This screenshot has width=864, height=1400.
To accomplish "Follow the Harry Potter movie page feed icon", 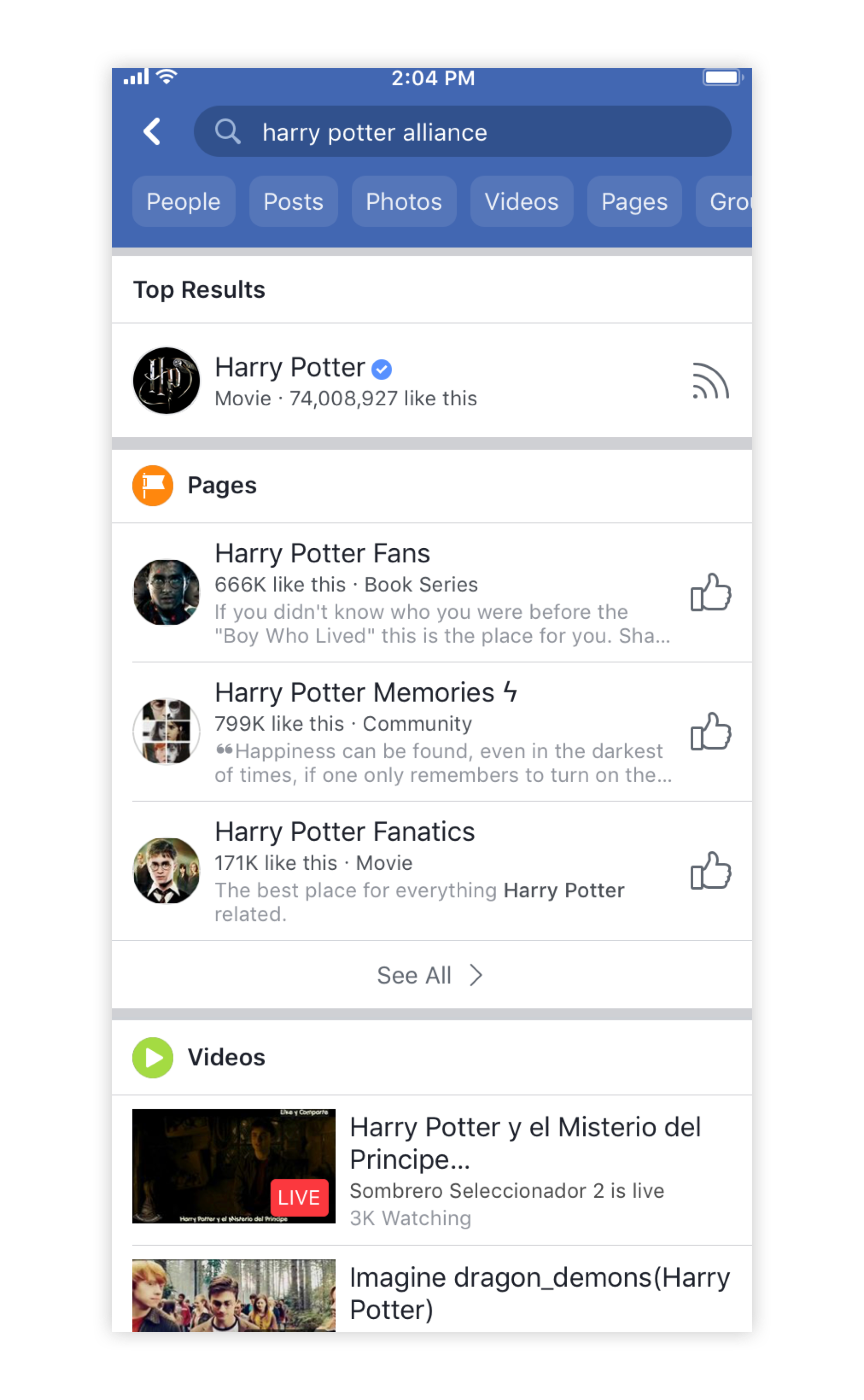I will (x=710, y=380).
